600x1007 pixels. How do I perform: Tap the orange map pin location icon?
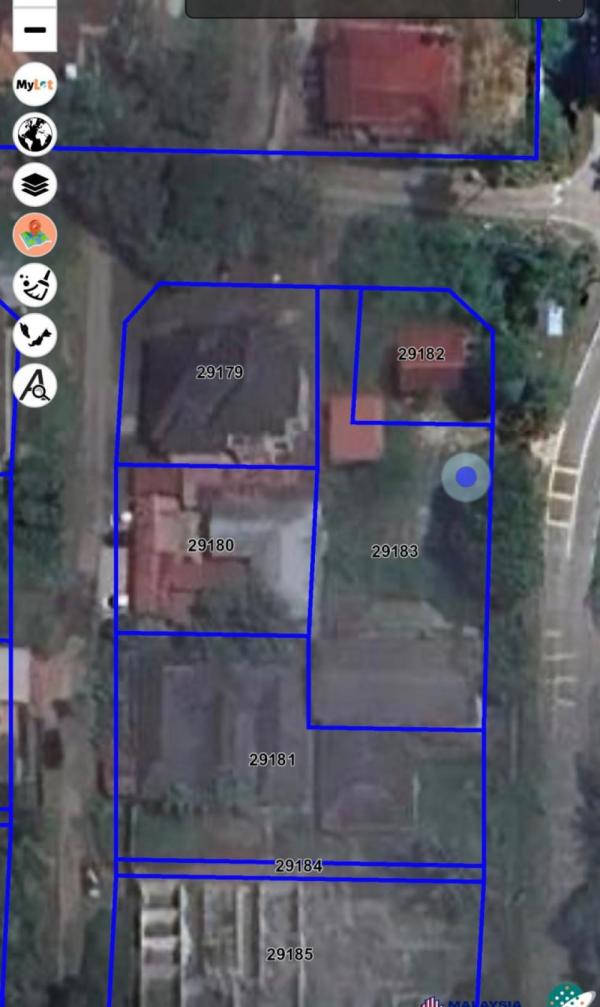click(35, 235)
